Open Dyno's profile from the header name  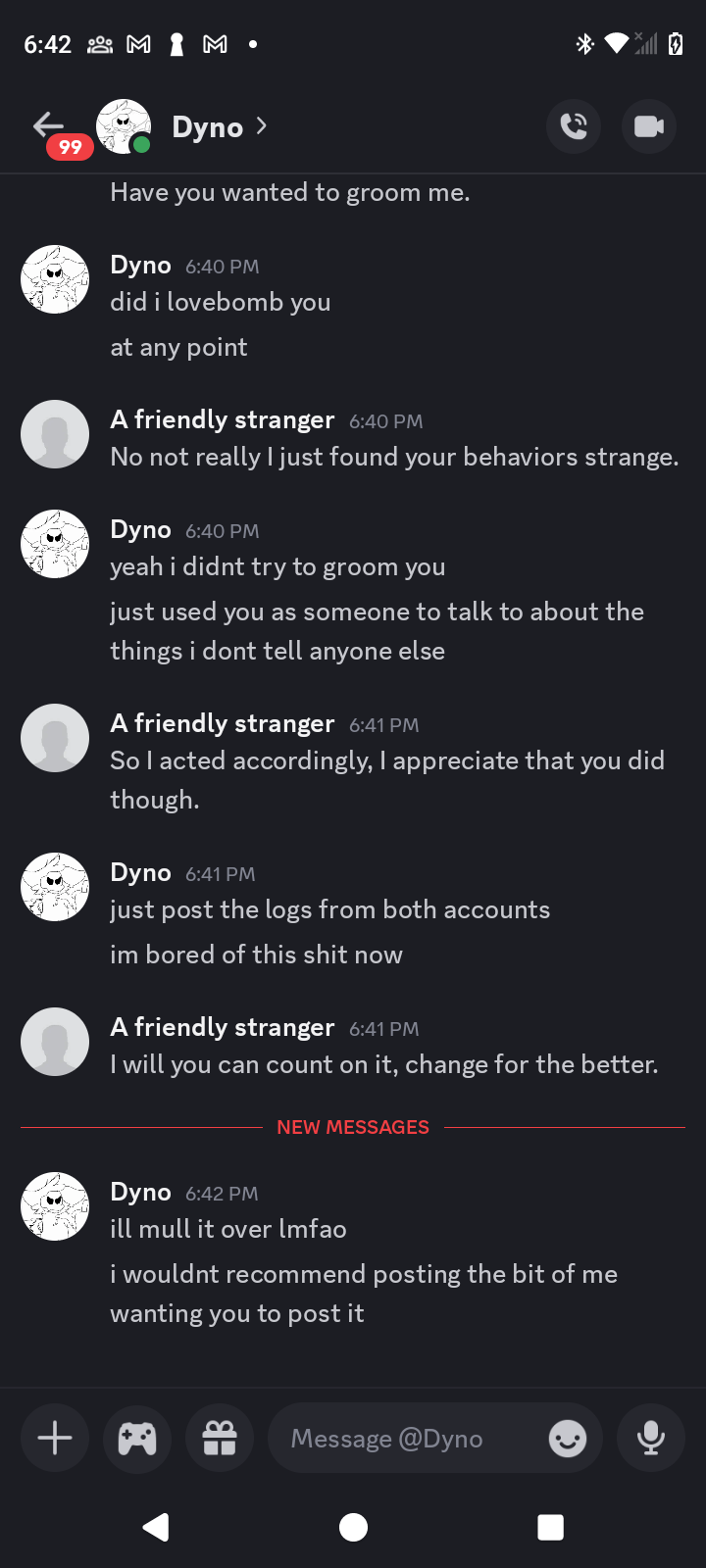coord(208,127)
